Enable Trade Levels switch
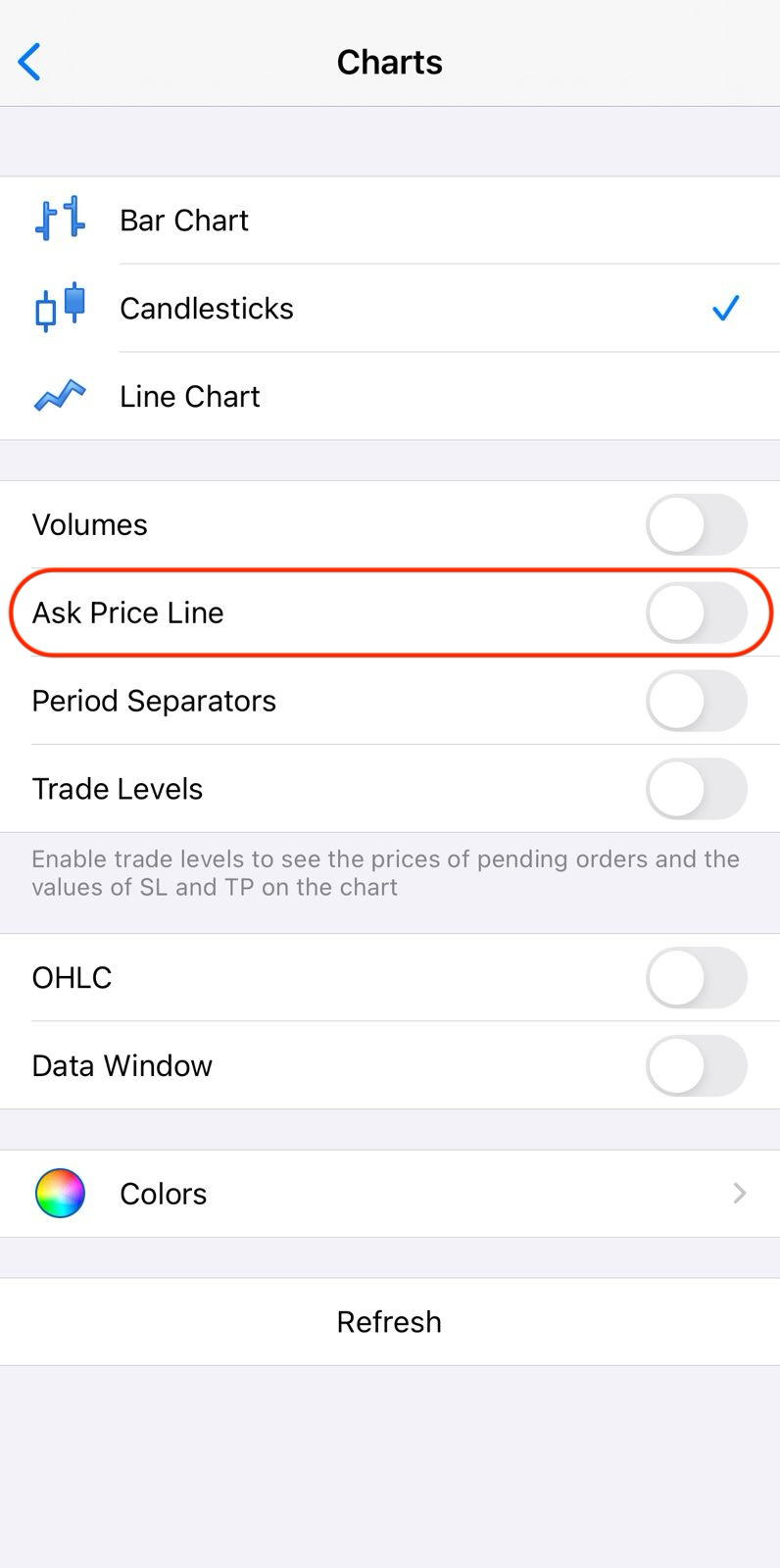780x1568 pixels. click(697, 789)
